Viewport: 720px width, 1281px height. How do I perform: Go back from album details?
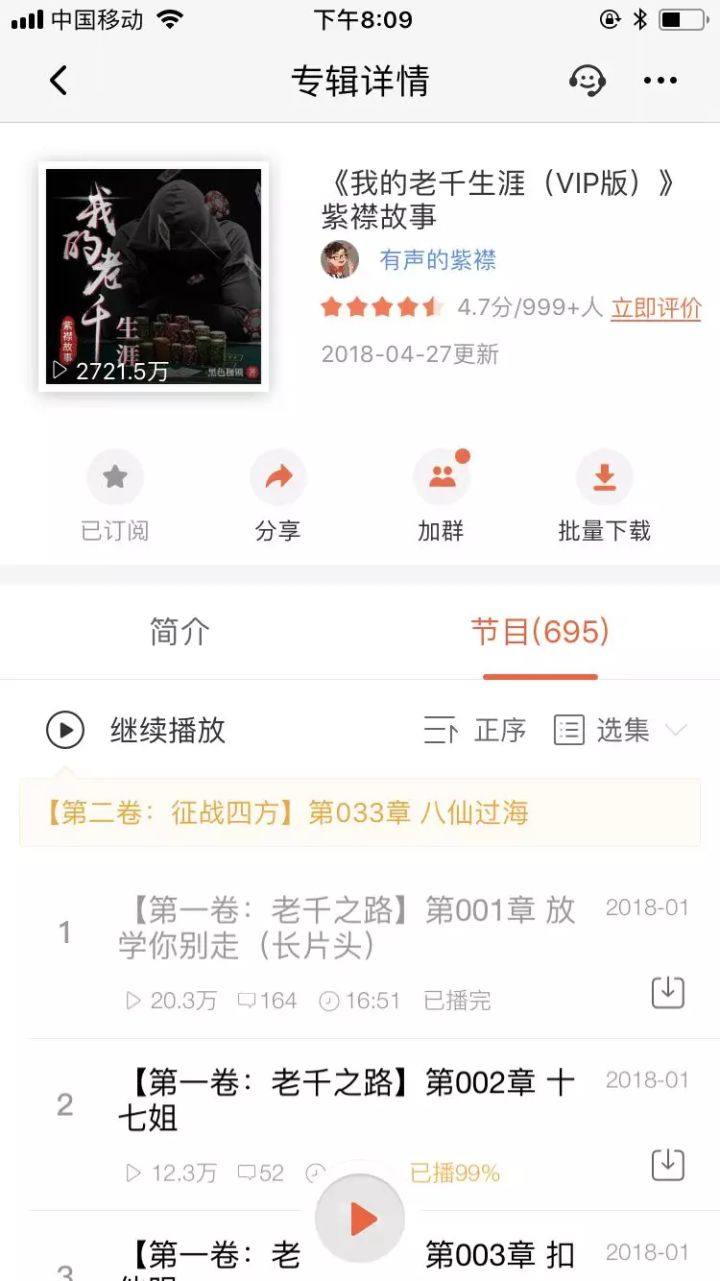[x=58, y=80]
